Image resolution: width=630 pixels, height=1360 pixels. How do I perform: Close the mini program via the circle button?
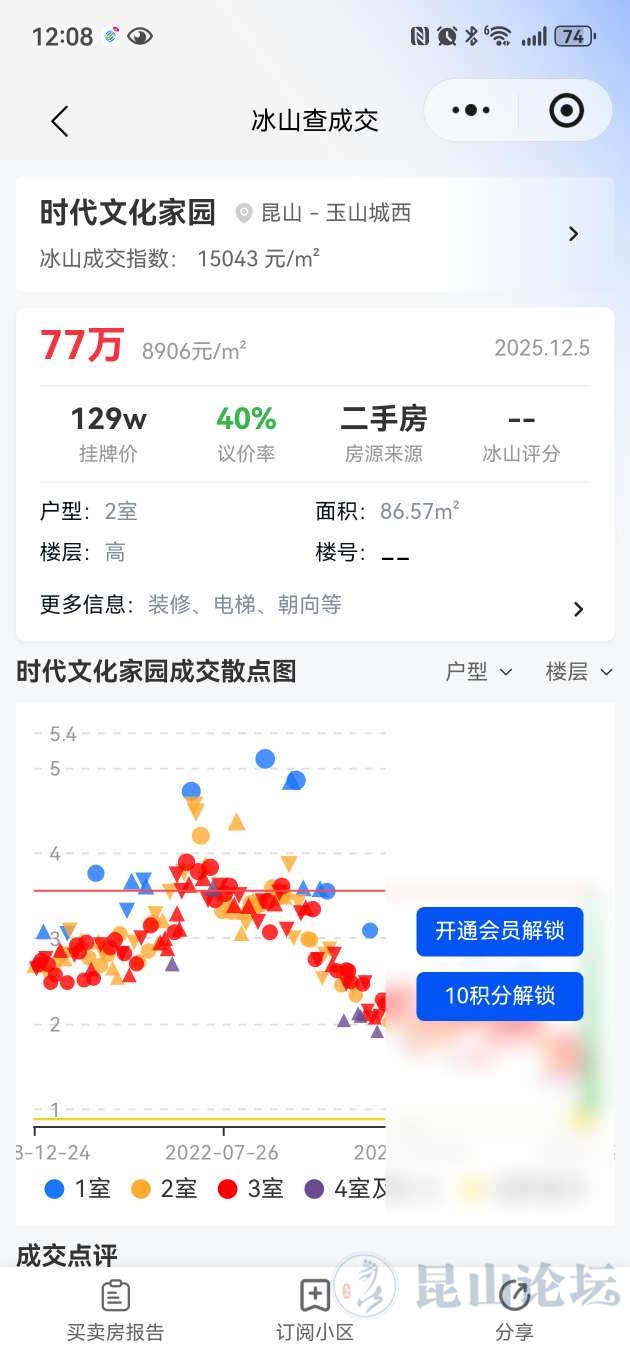566,110
